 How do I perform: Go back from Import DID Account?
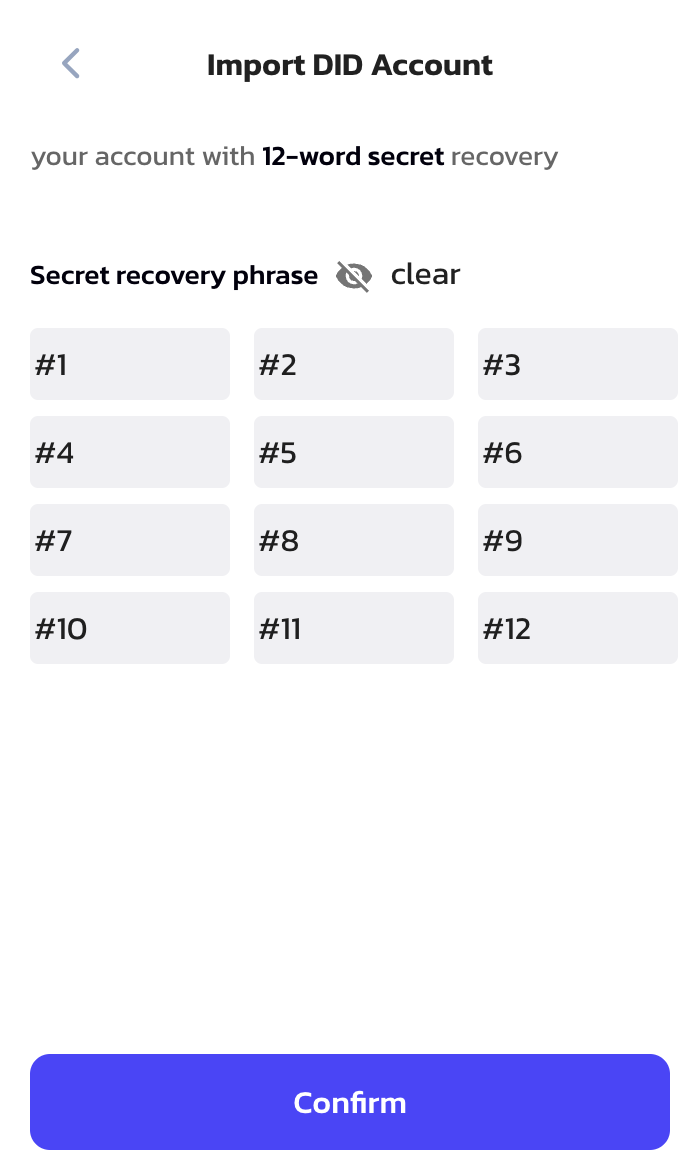point(70,64)
